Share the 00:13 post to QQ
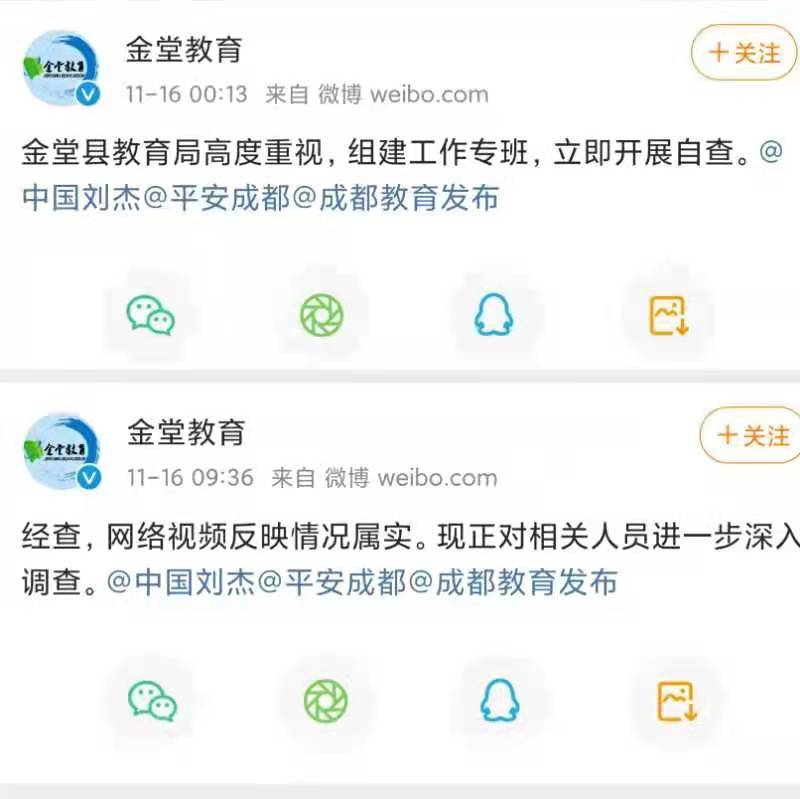The width and height of the screenshot is (800, 799). [x=492, y=315]
